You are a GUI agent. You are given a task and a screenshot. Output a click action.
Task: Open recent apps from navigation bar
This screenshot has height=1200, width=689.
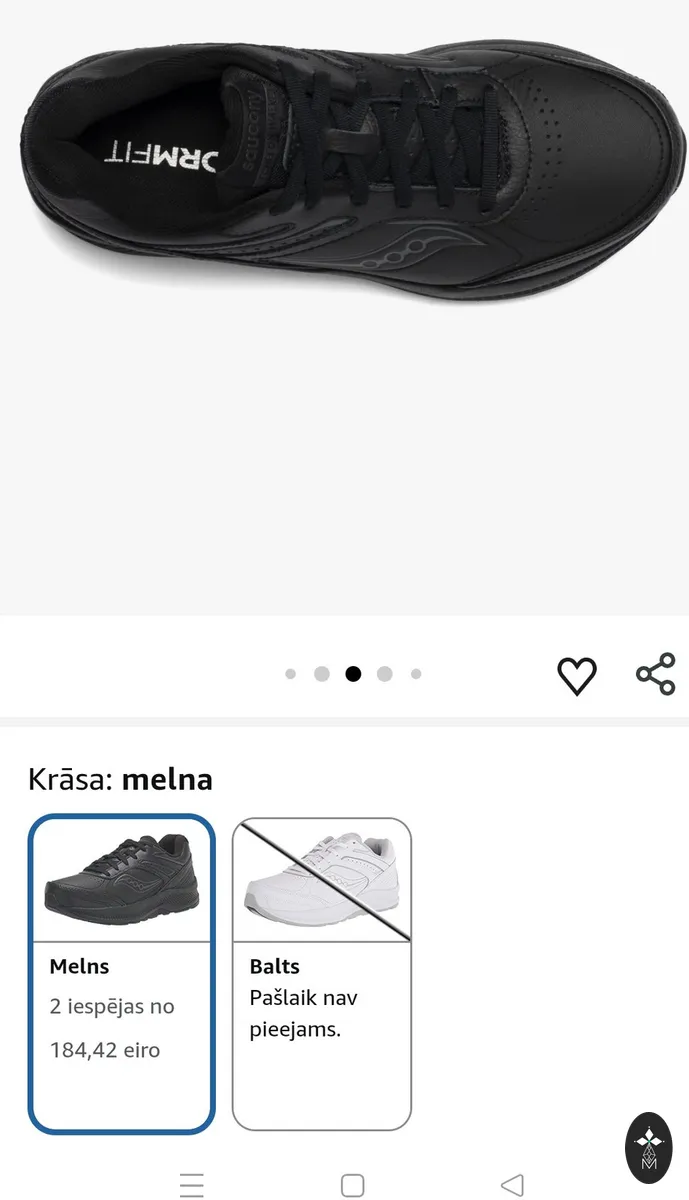click(192, 1185)
